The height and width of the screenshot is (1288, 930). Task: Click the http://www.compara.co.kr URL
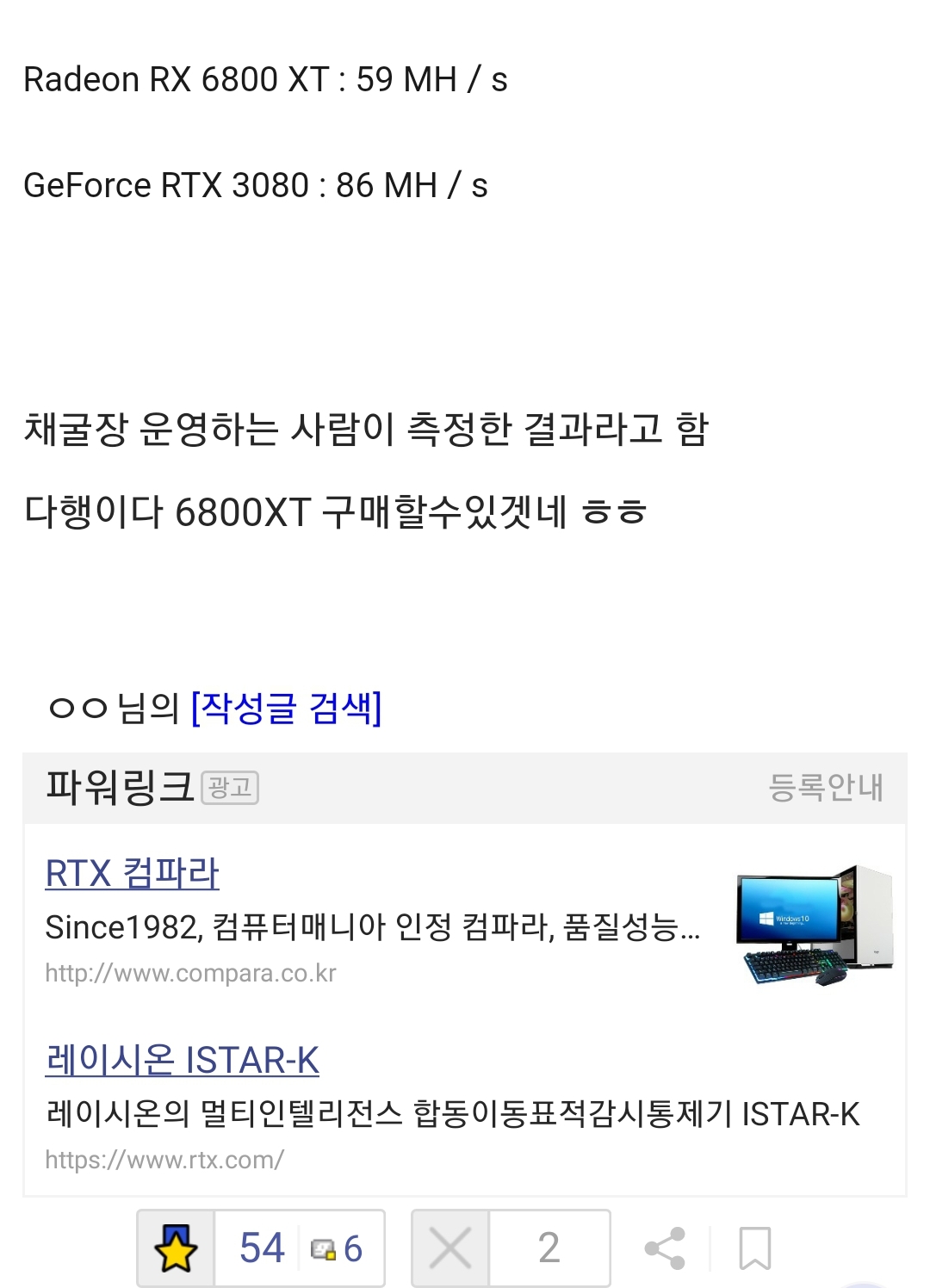coord(191,974)
